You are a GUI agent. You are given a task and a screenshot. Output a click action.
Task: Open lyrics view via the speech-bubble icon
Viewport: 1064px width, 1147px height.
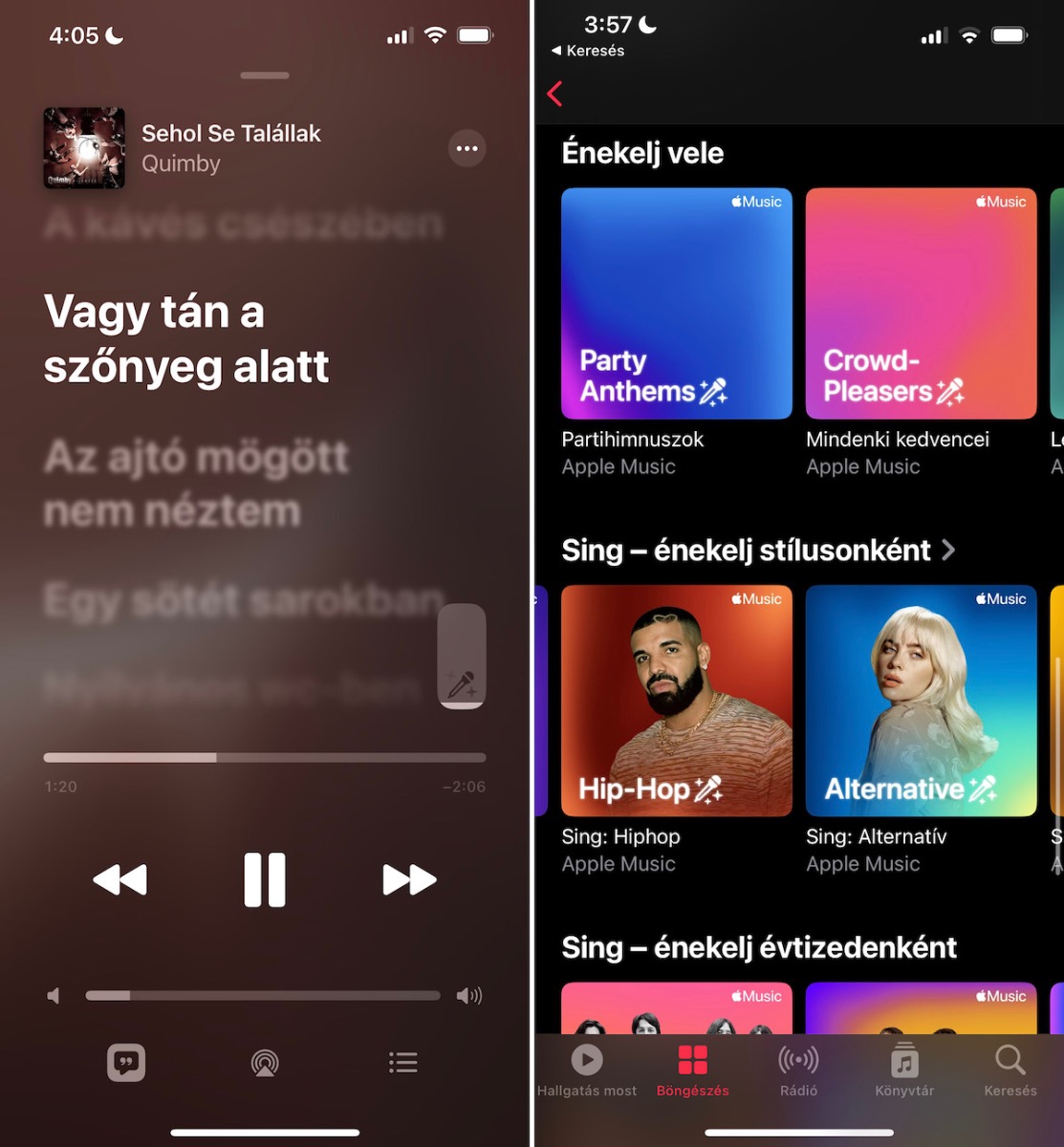pyautogui.click(x=125, y=1062)
